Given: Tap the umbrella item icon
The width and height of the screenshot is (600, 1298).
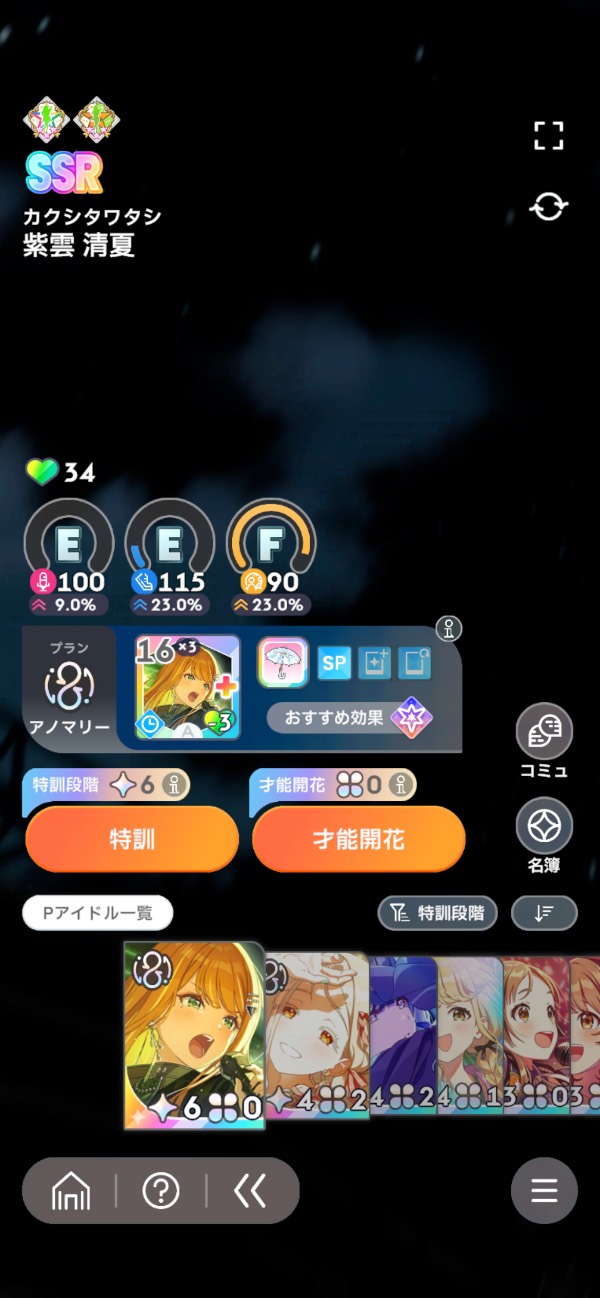Looking at the screenshot, I should (283, 663).
